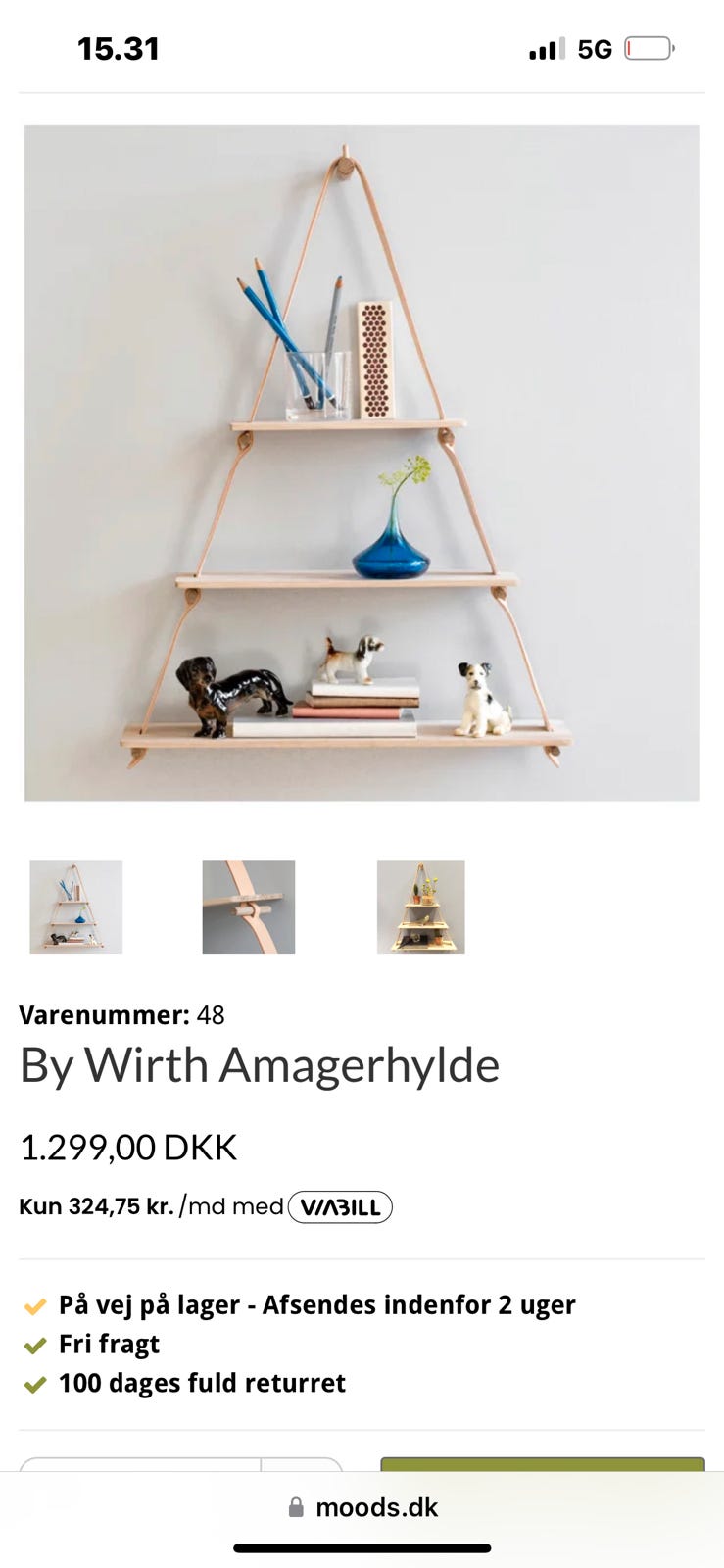
Task: Tap moods.dk in the address bar
Action: (x=377, y=1507)
